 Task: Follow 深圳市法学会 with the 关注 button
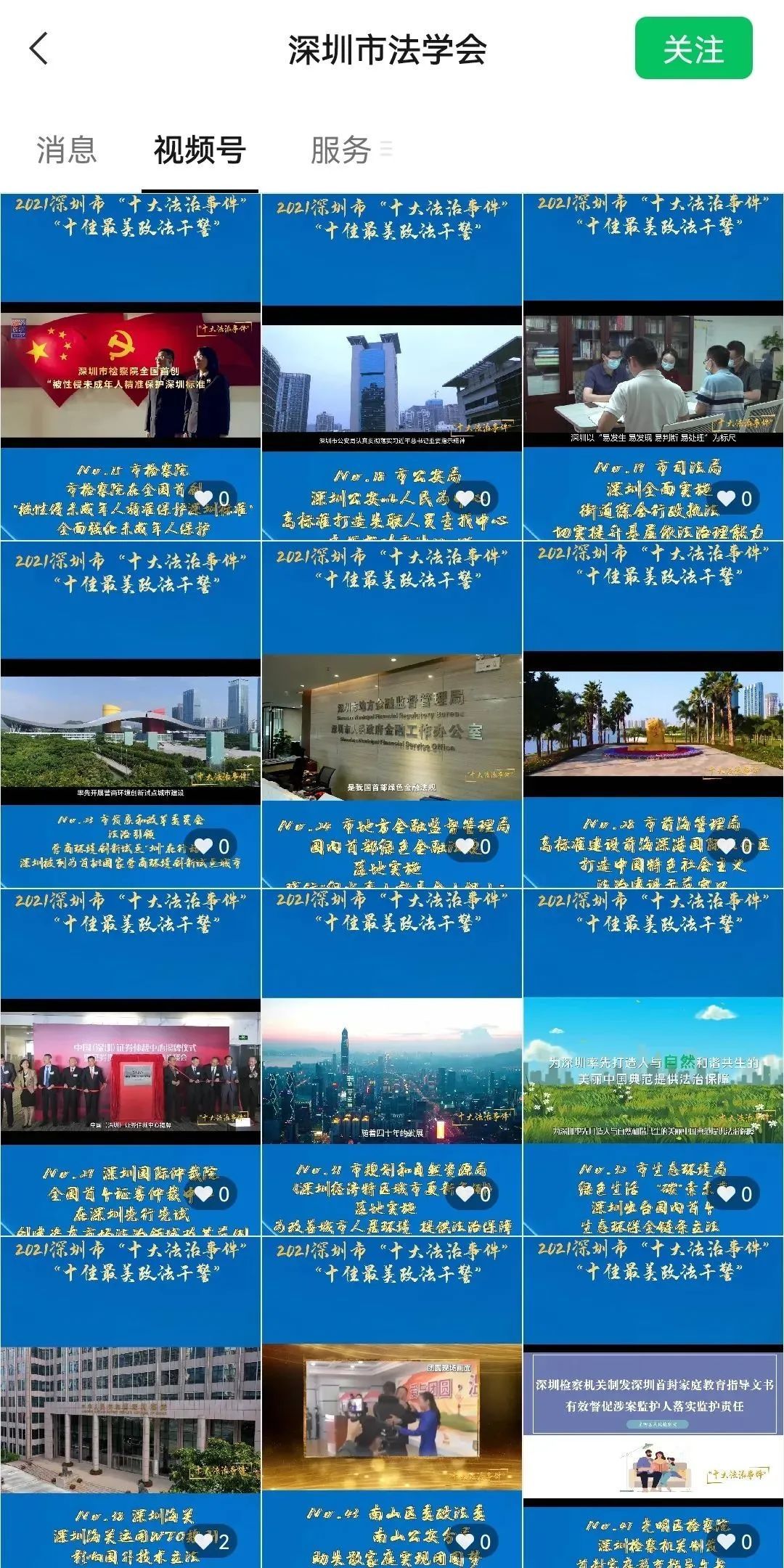pos(693,49)
